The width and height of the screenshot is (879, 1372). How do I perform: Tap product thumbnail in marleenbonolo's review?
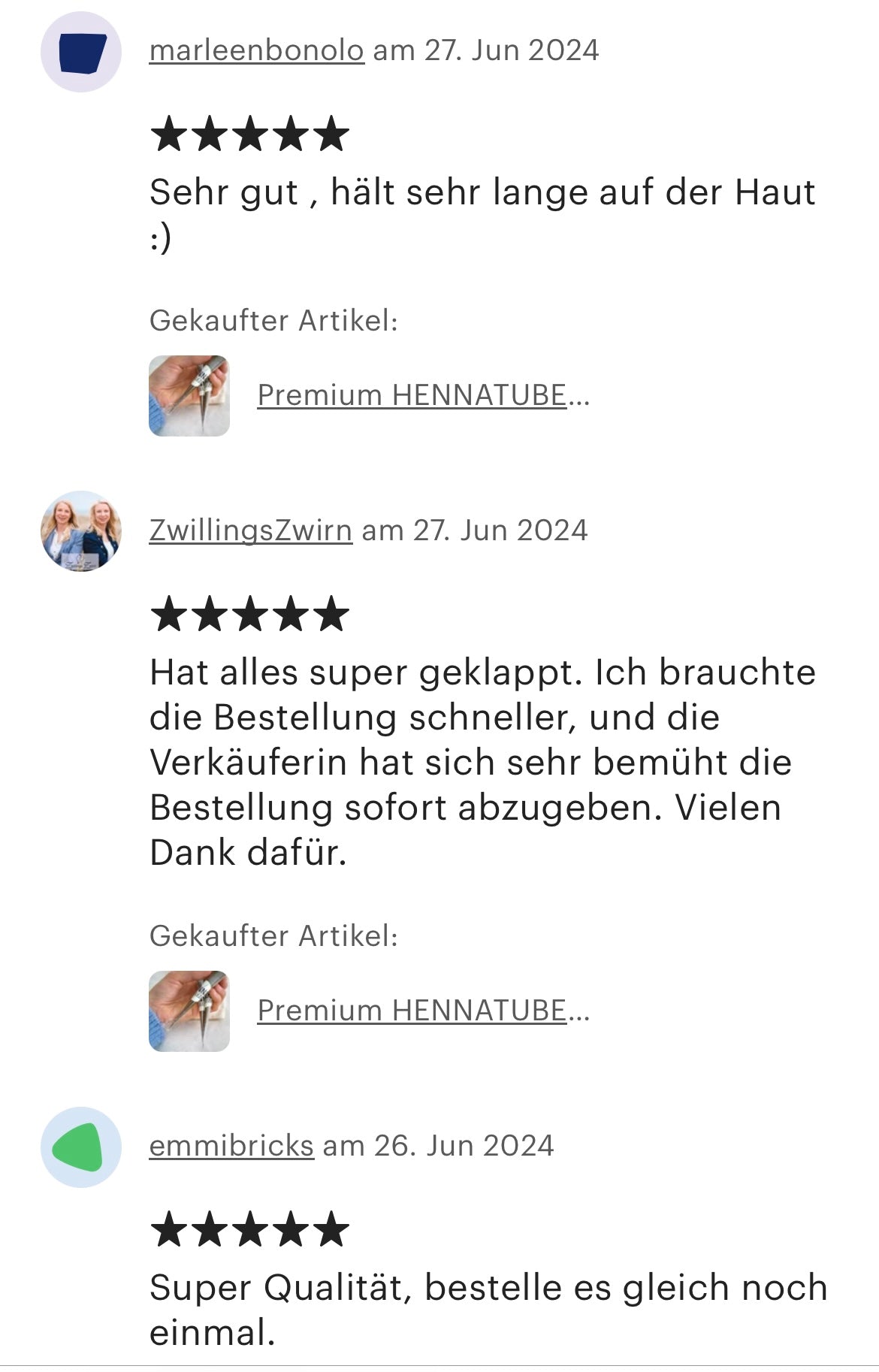pos(189,396)
